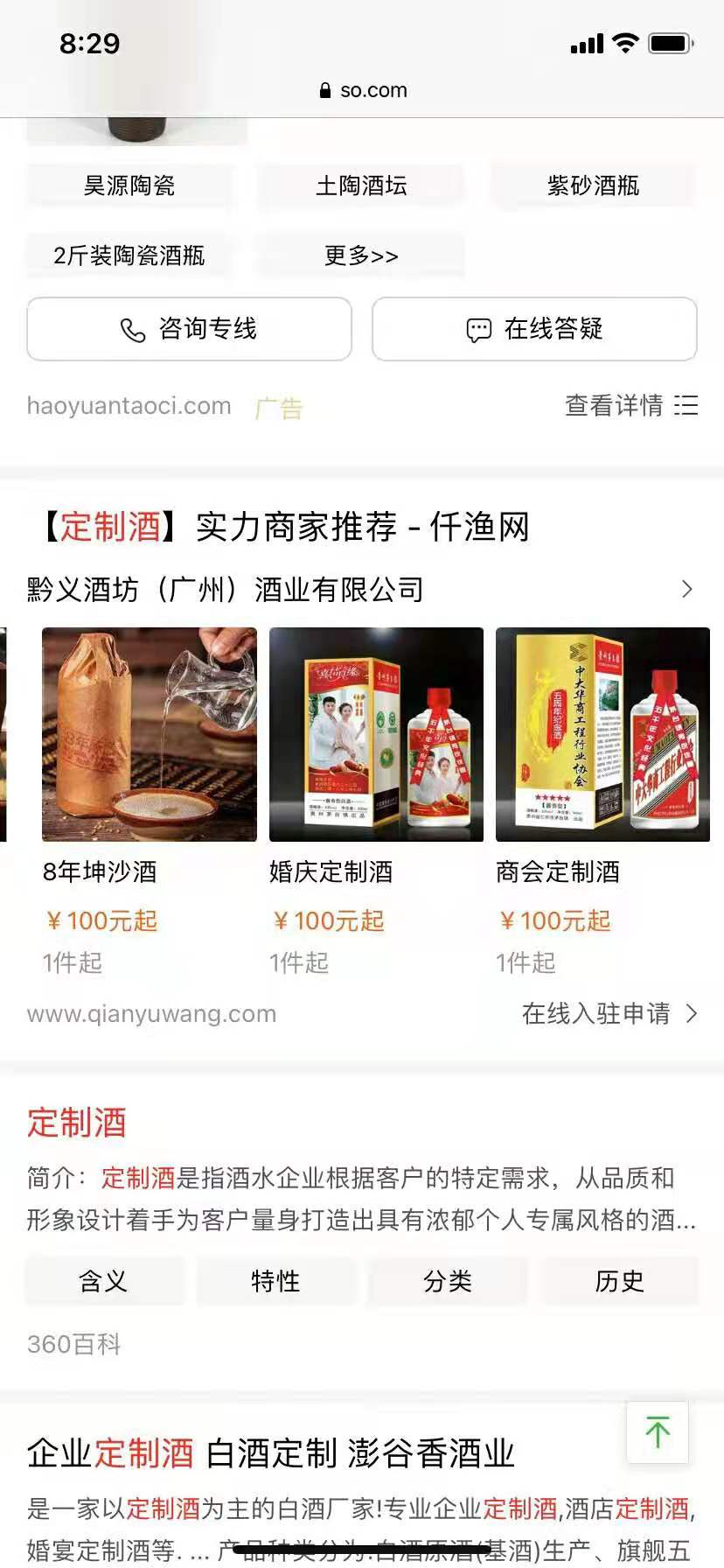Open 在线入驻申请 link

[x=609, y=1013]
